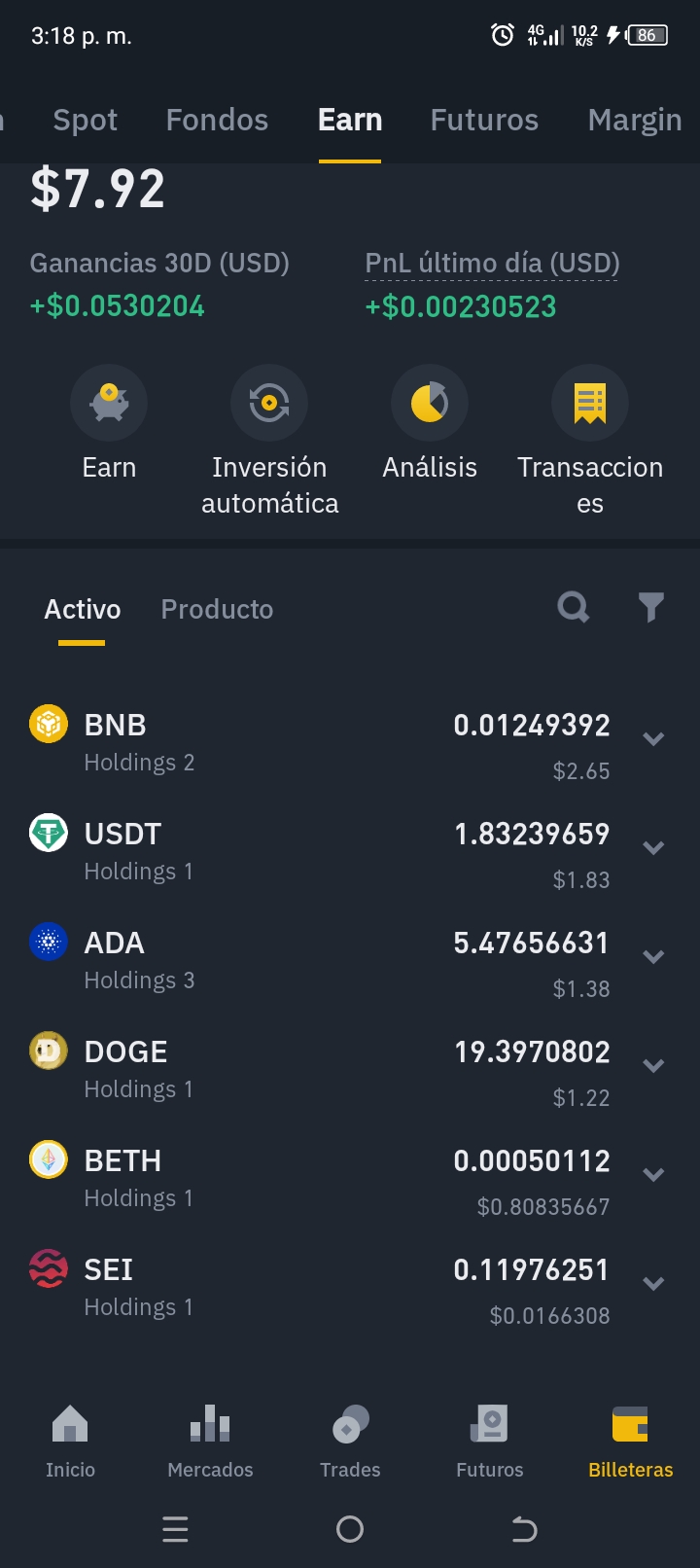
Task: View Transacciones history
Action: (x=589, y=403)
